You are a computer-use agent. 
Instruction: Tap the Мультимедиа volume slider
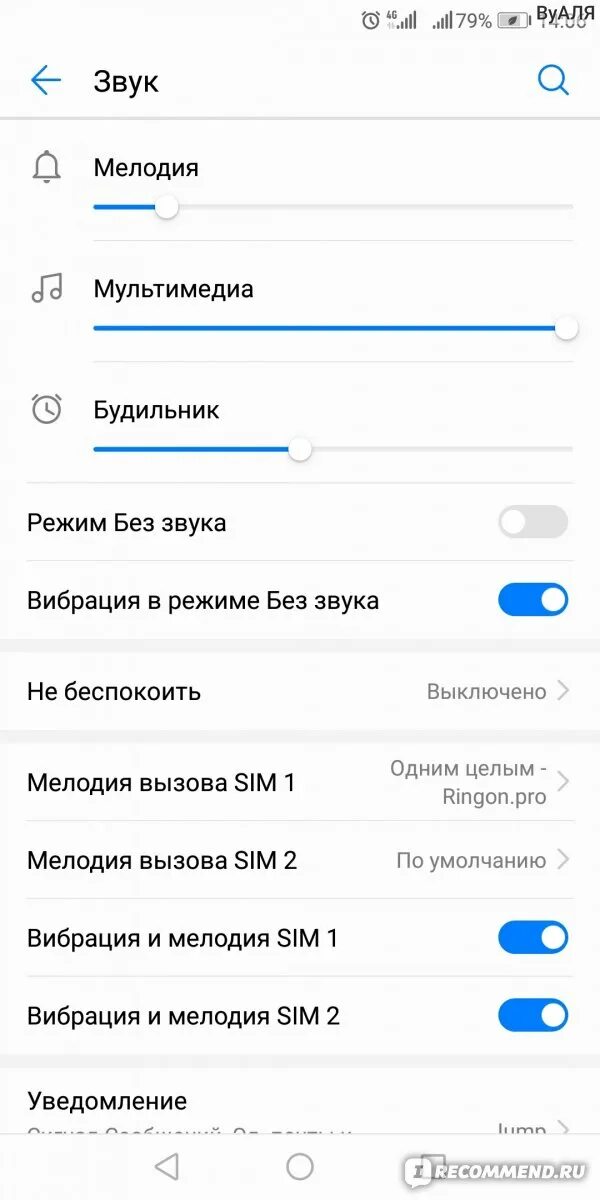[x=333, y=328]
